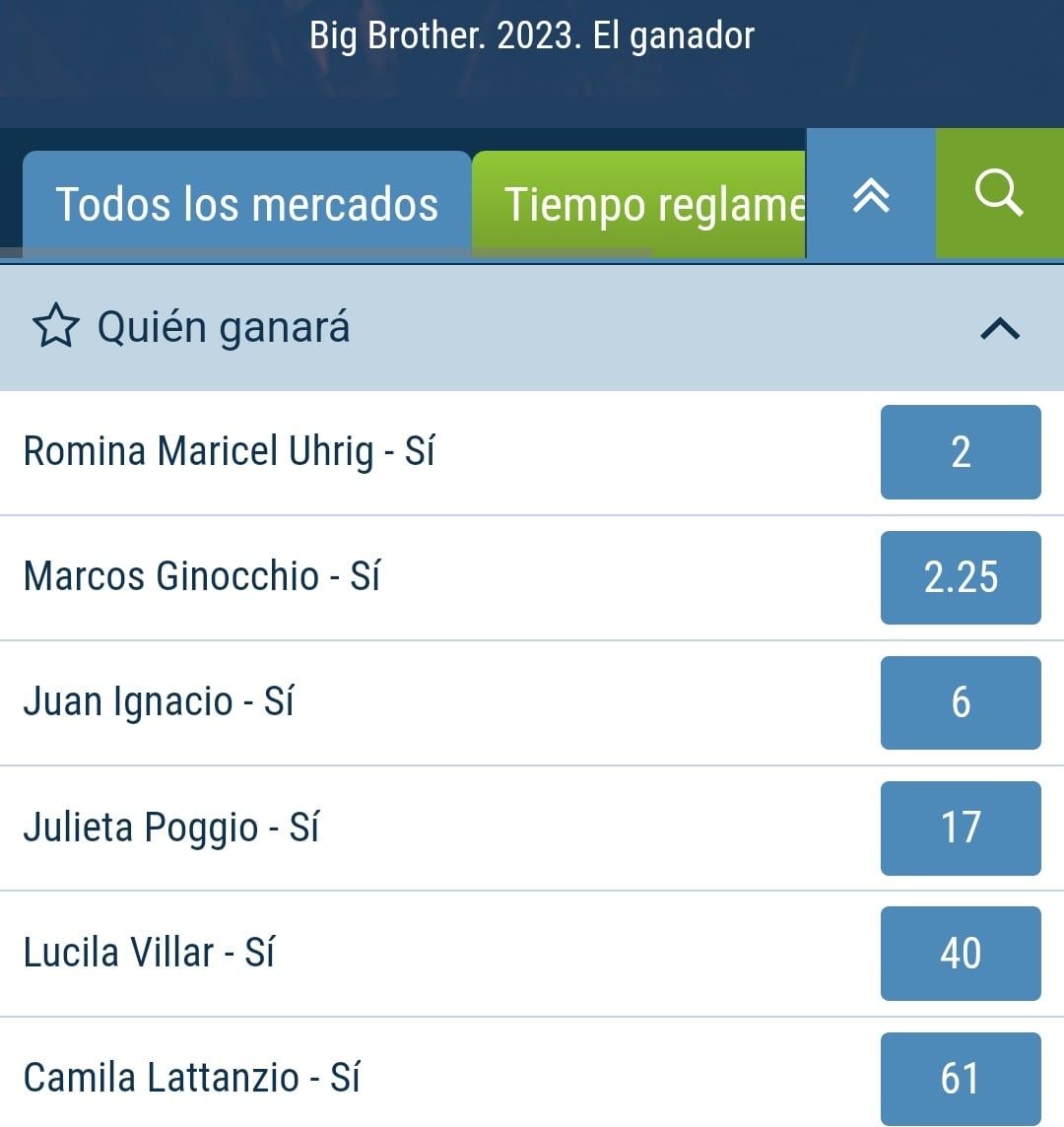Click the 'Big Brother. 2023. El ganador' title
The image size is (1064, 1127).
(x=532, y=35)
